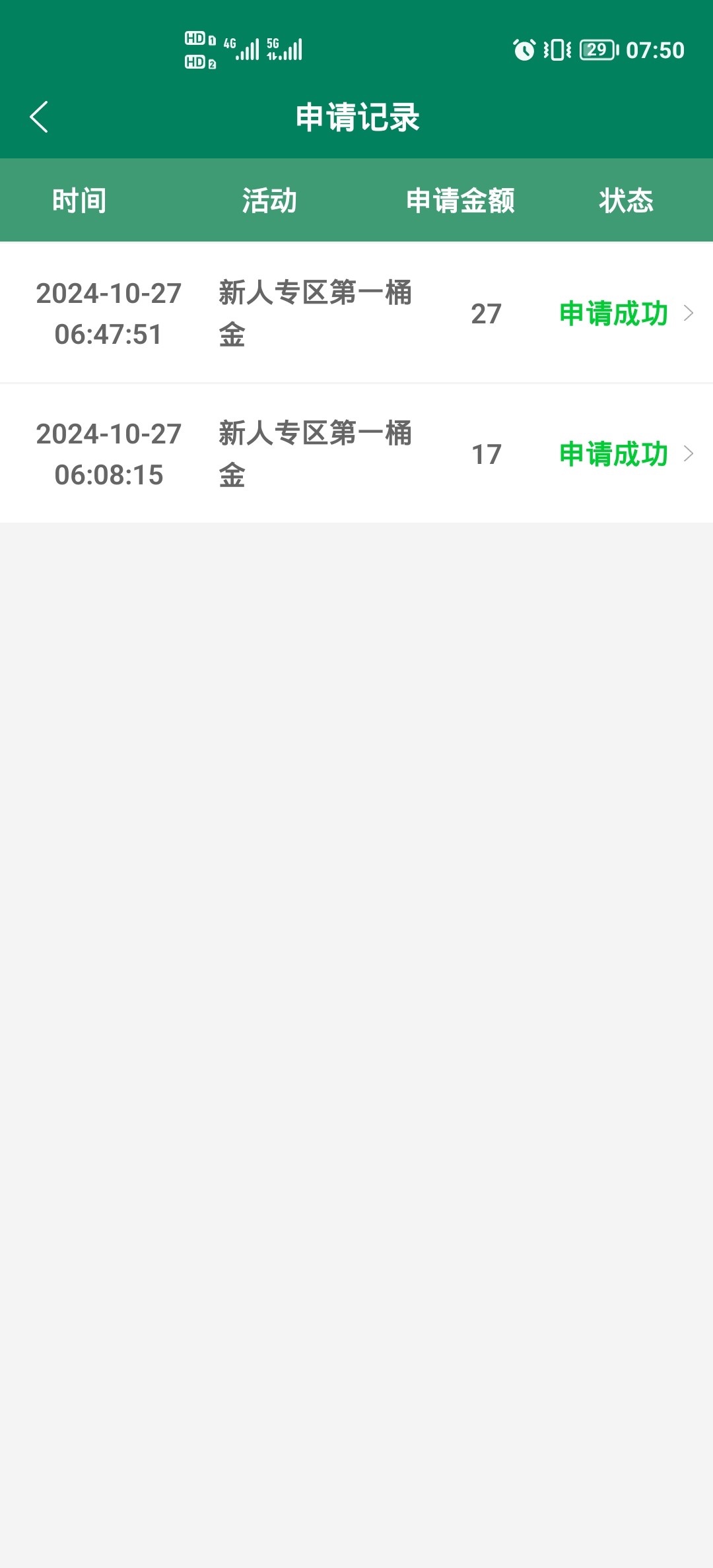Image resolution: width=713 pixels, height=1568 pixels.
Task: Click the back arrow to leave 申请记录
Action: (x=39, y=116)
